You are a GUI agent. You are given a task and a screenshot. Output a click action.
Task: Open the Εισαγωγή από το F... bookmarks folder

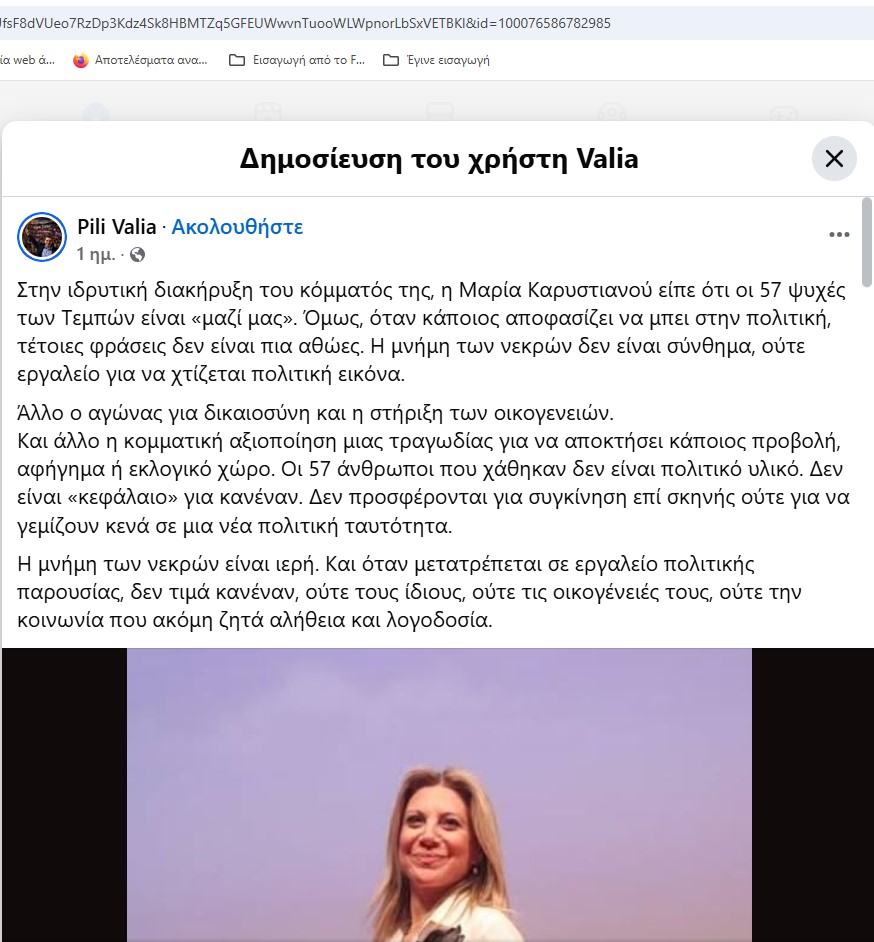point(297,60)
